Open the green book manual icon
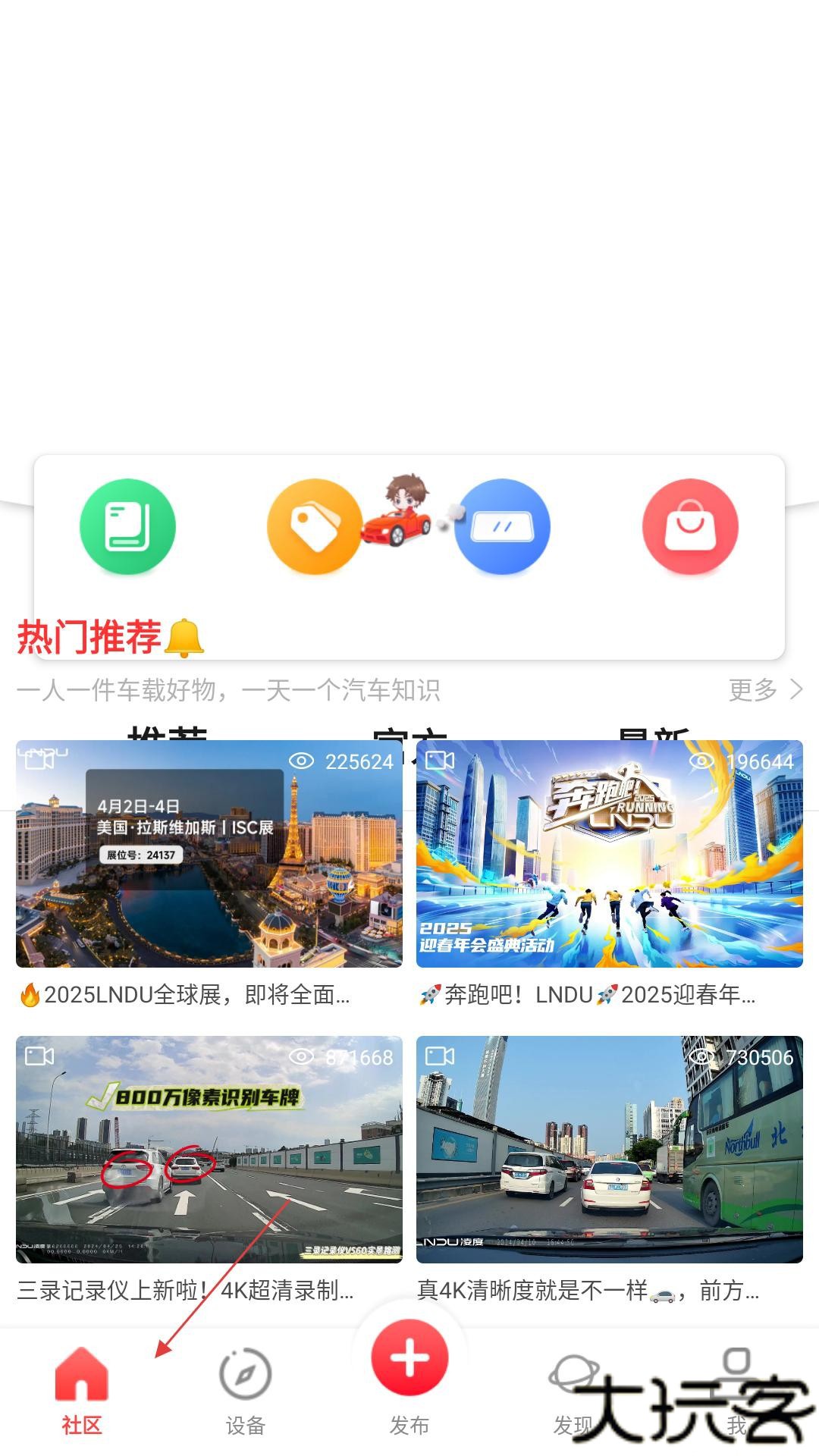The width and height of the screenshot is (819, 1456). click(127, 527)
